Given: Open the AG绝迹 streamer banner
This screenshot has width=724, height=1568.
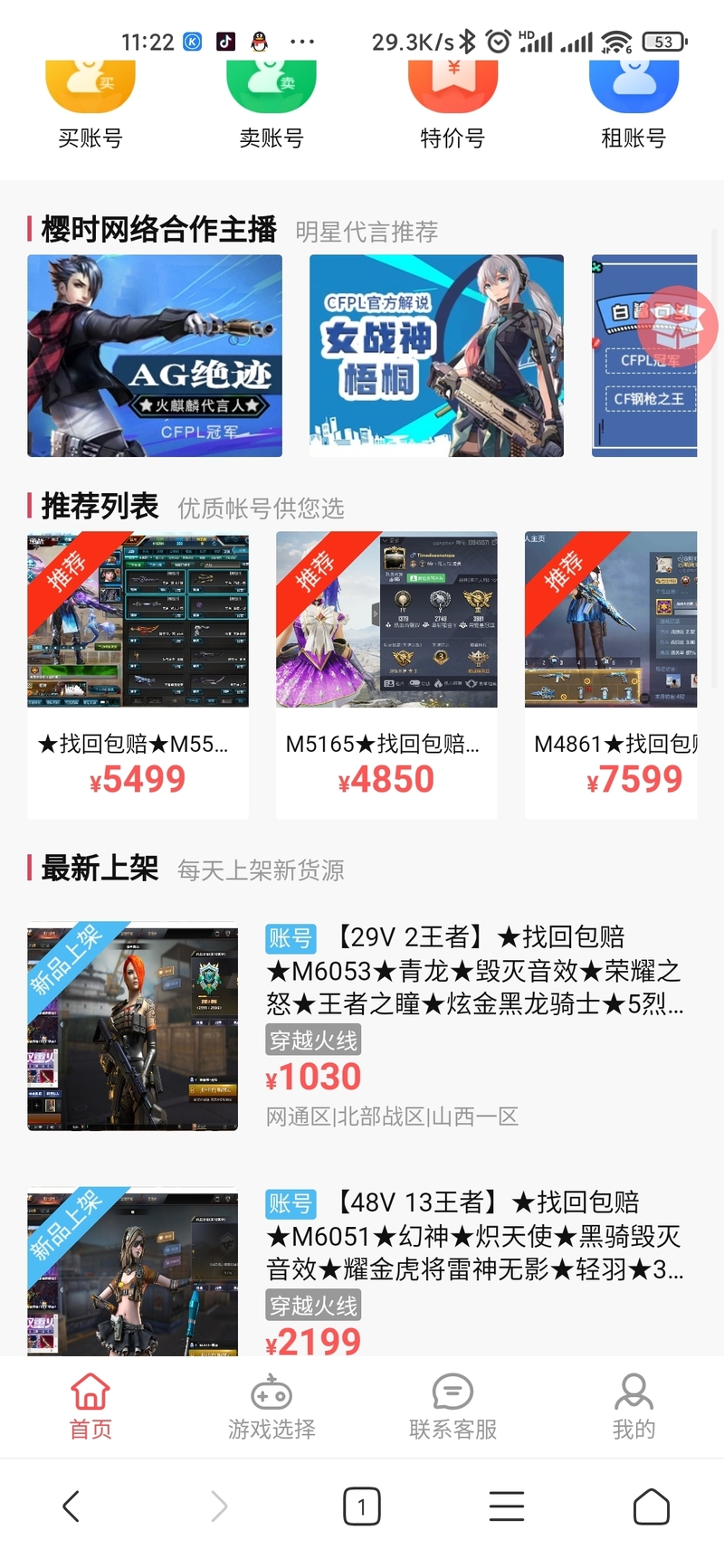Looking at the screenshot, I should point(155,356).
